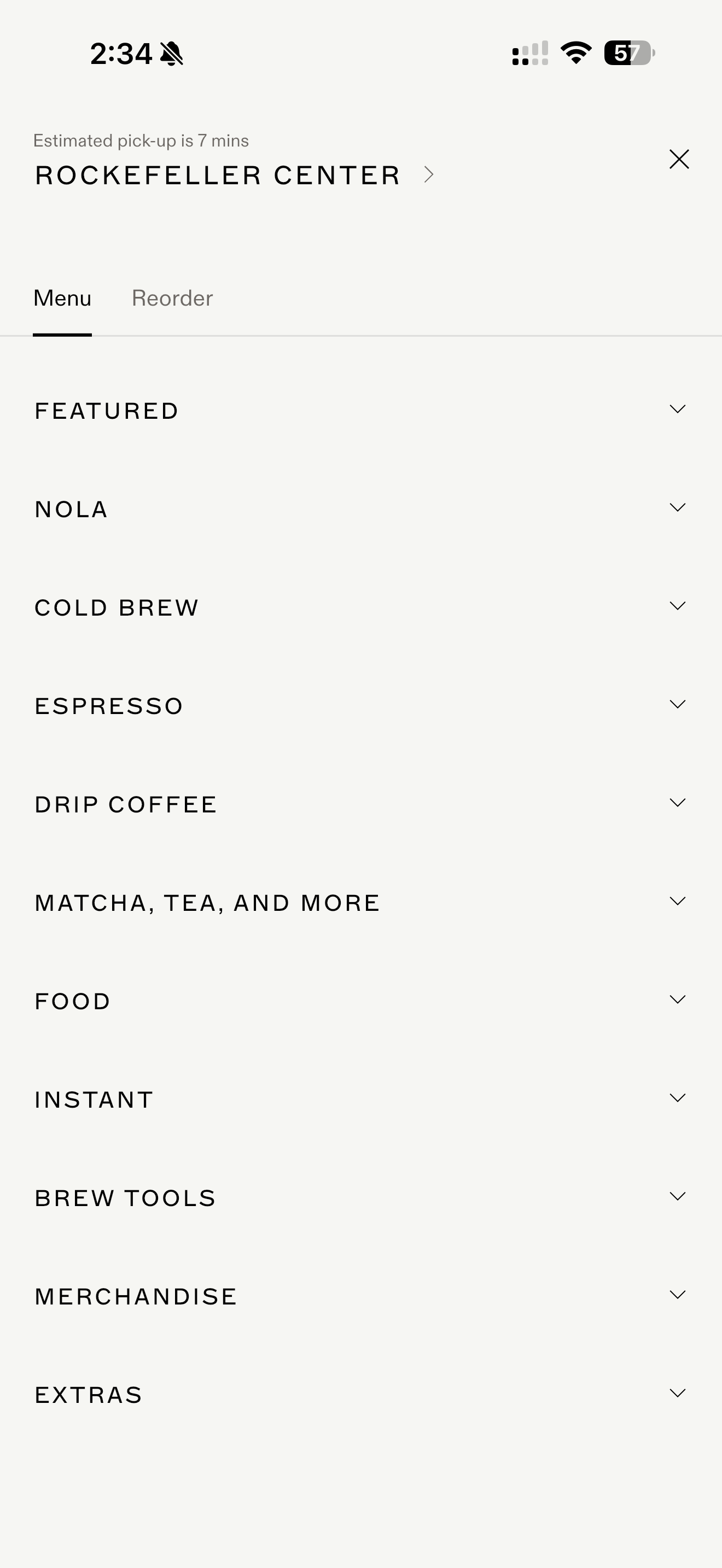Expand Matcha, Tea, and More
Screen dimensions: 722x1568
(x=360, y=903)
